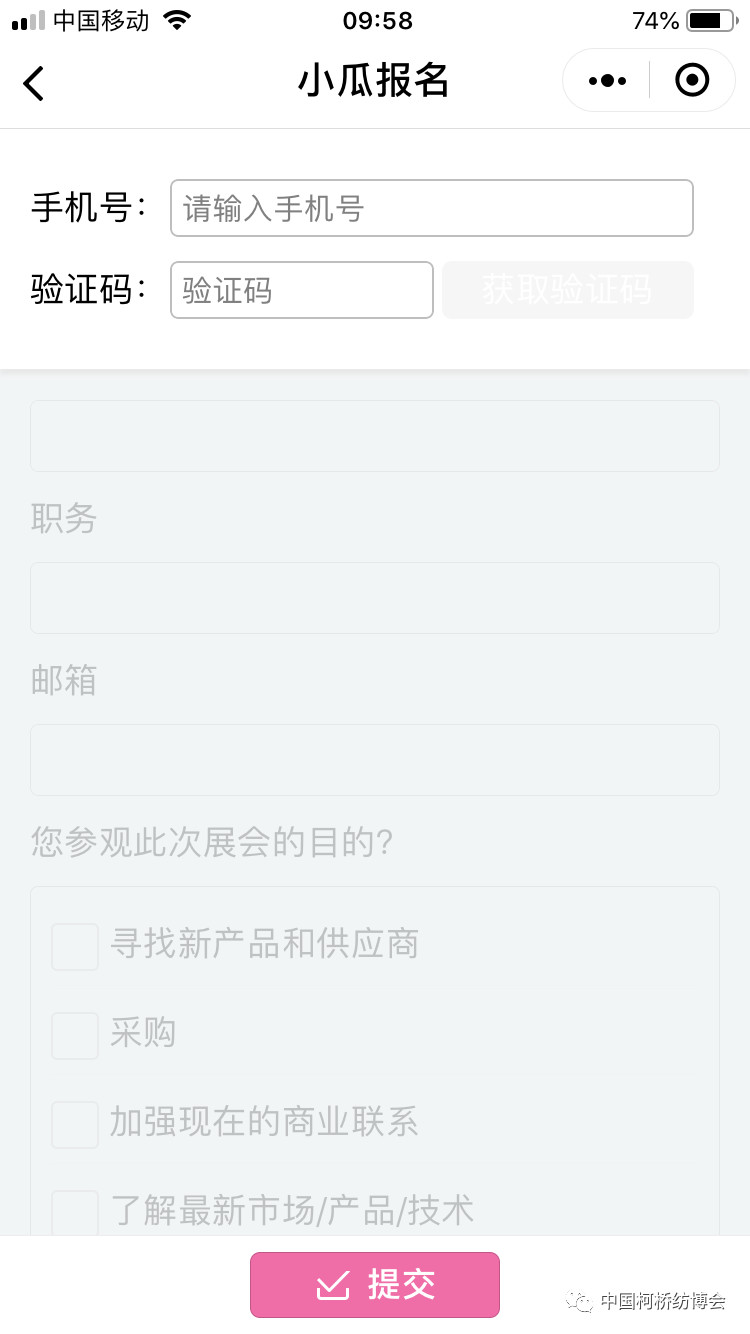Tap the 职务 job title field
750x1334 pixels.
(375, 598)
